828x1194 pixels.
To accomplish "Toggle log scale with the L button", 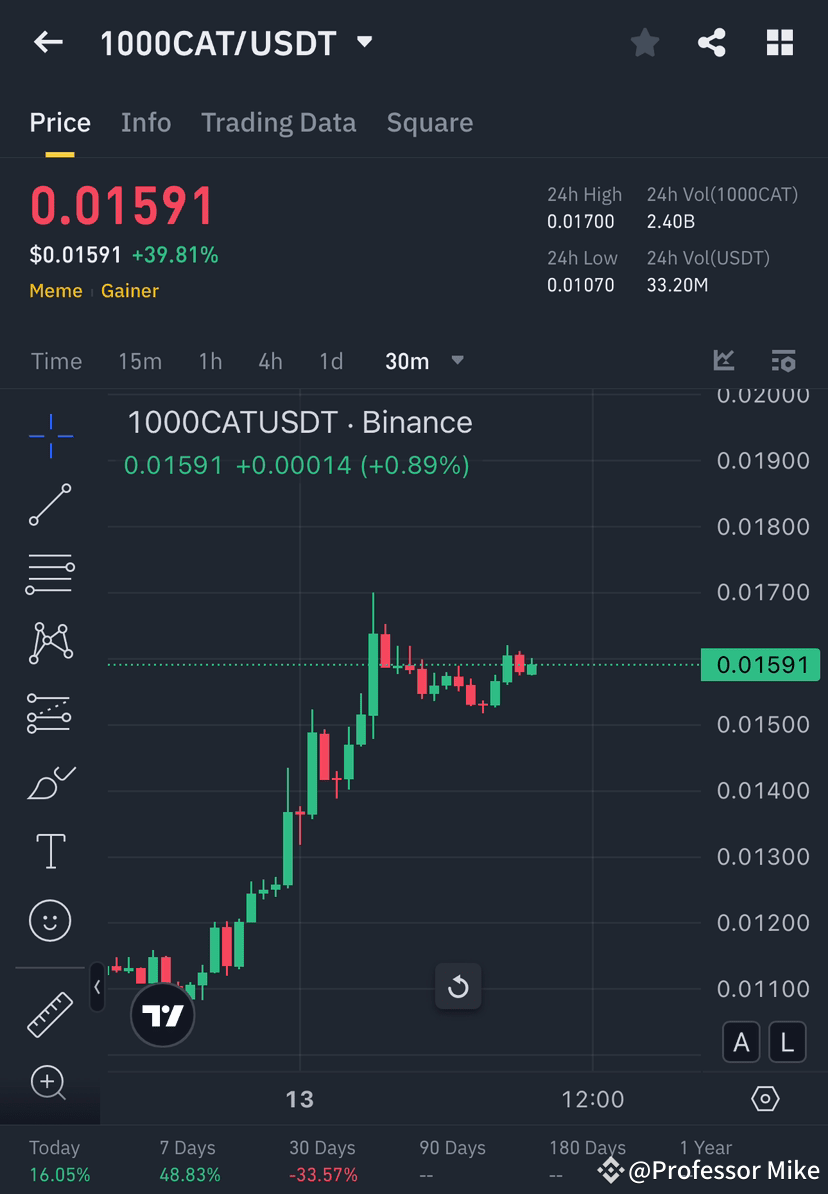I will 787,1041.
